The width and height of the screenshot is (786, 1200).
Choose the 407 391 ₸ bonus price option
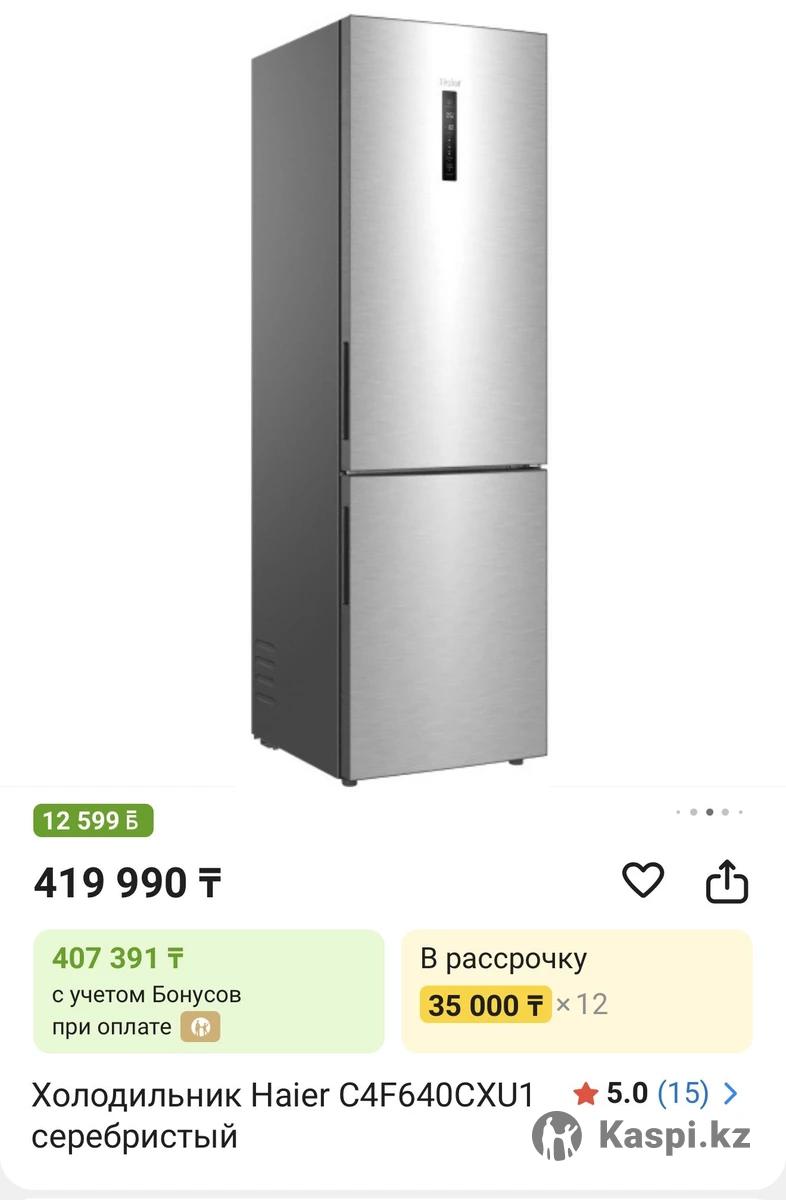click(208, 990)
